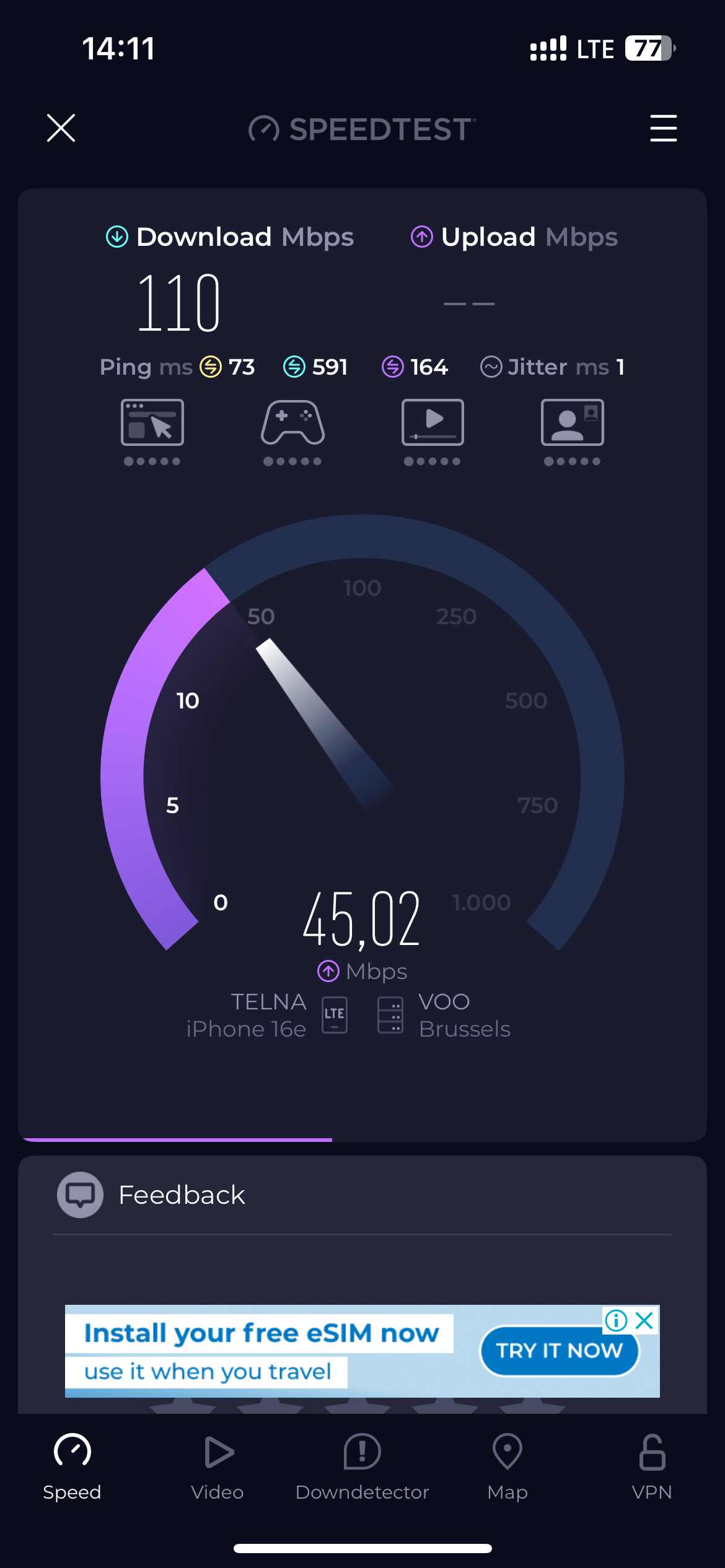Open the ad info icon

(616, 1320)
